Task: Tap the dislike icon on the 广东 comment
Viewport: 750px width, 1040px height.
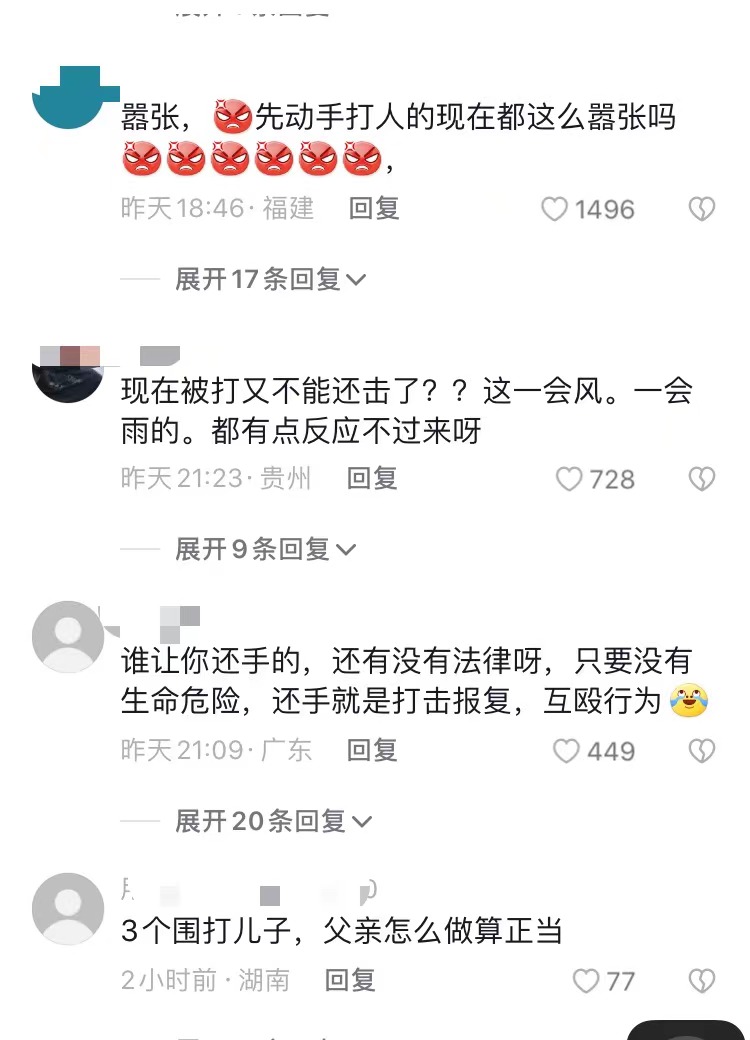Action: pos(703,750)
